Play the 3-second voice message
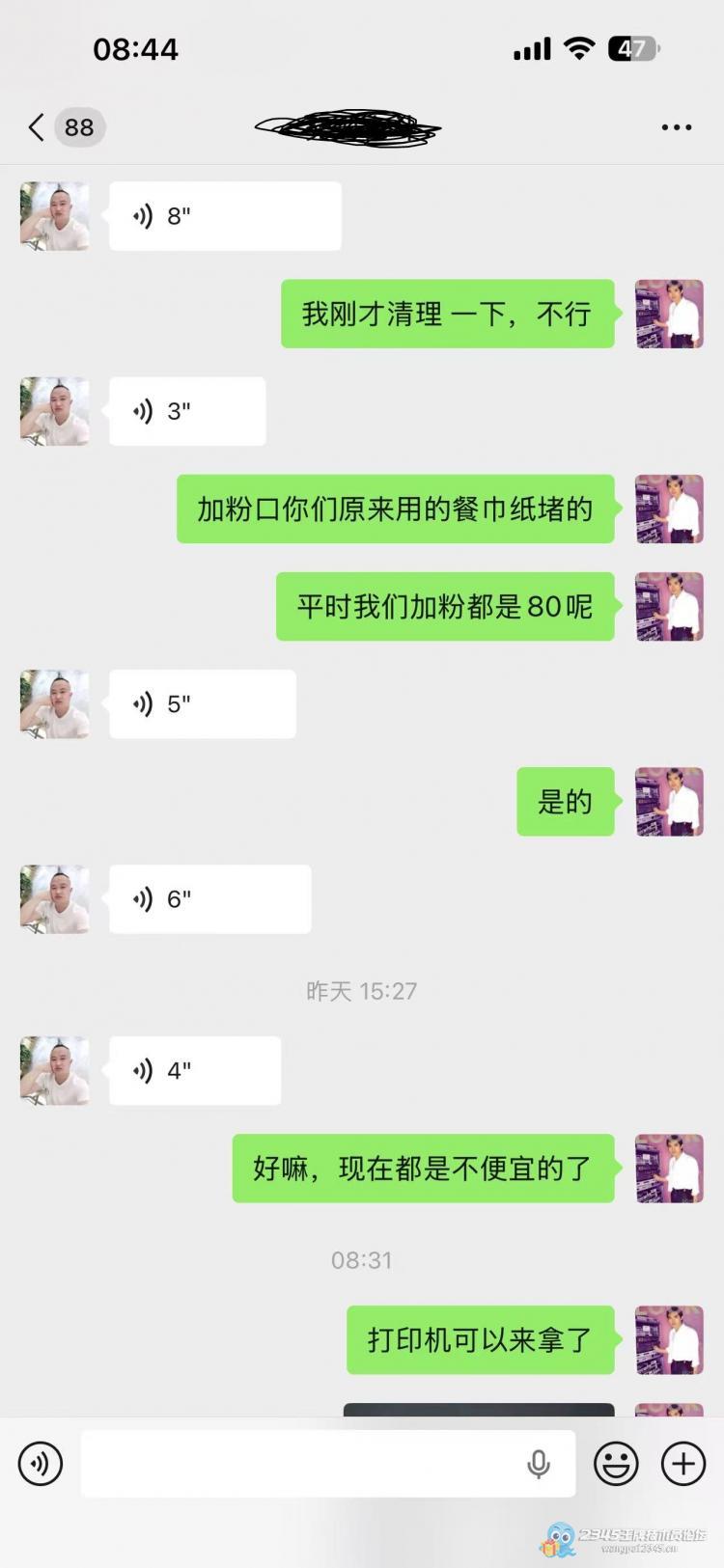Viewport: 724px width, 1568px height. tap(186, 411)
